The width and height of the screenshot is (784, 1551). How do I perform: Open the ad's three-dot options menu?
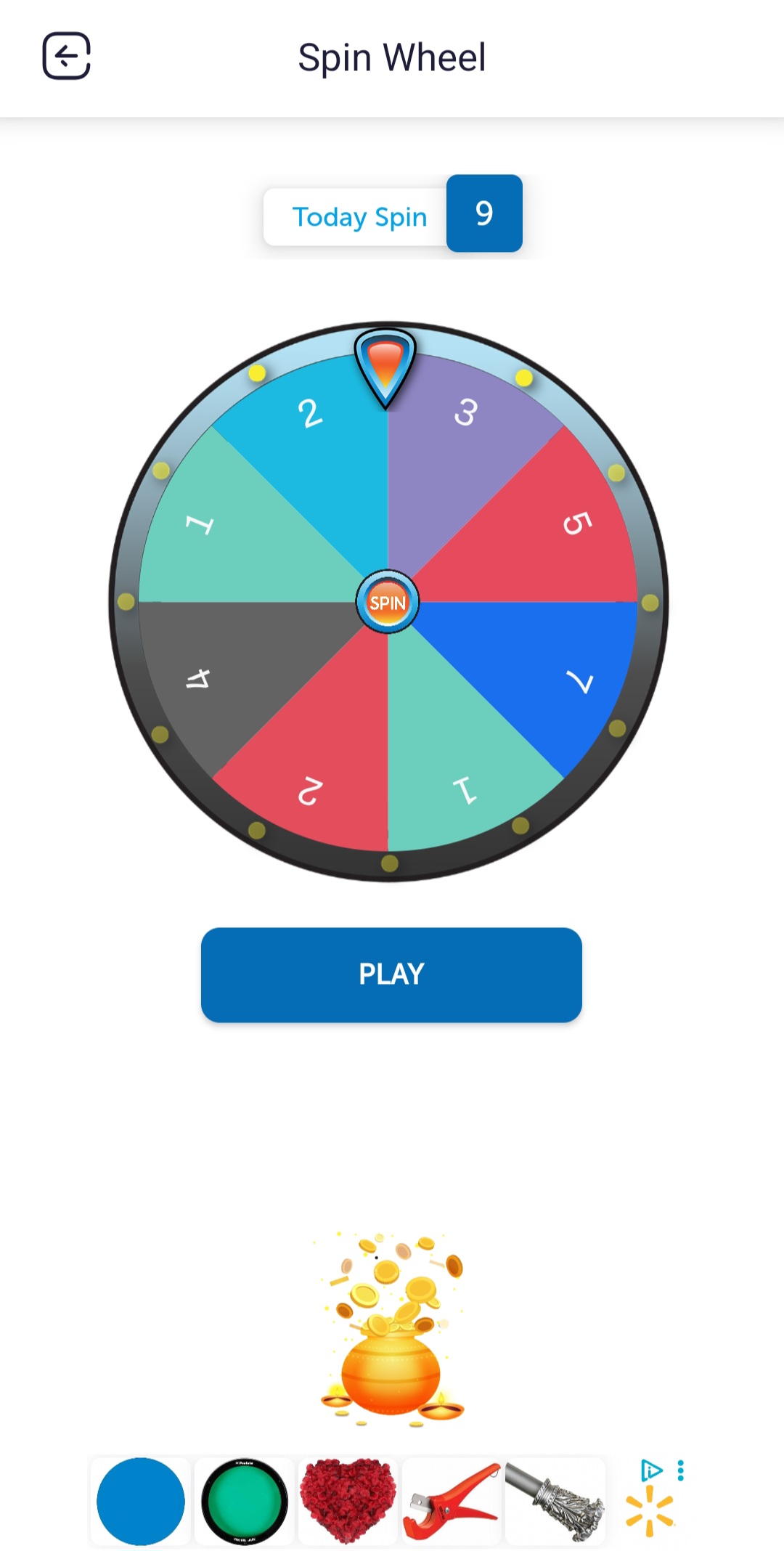coord(680,1470)
